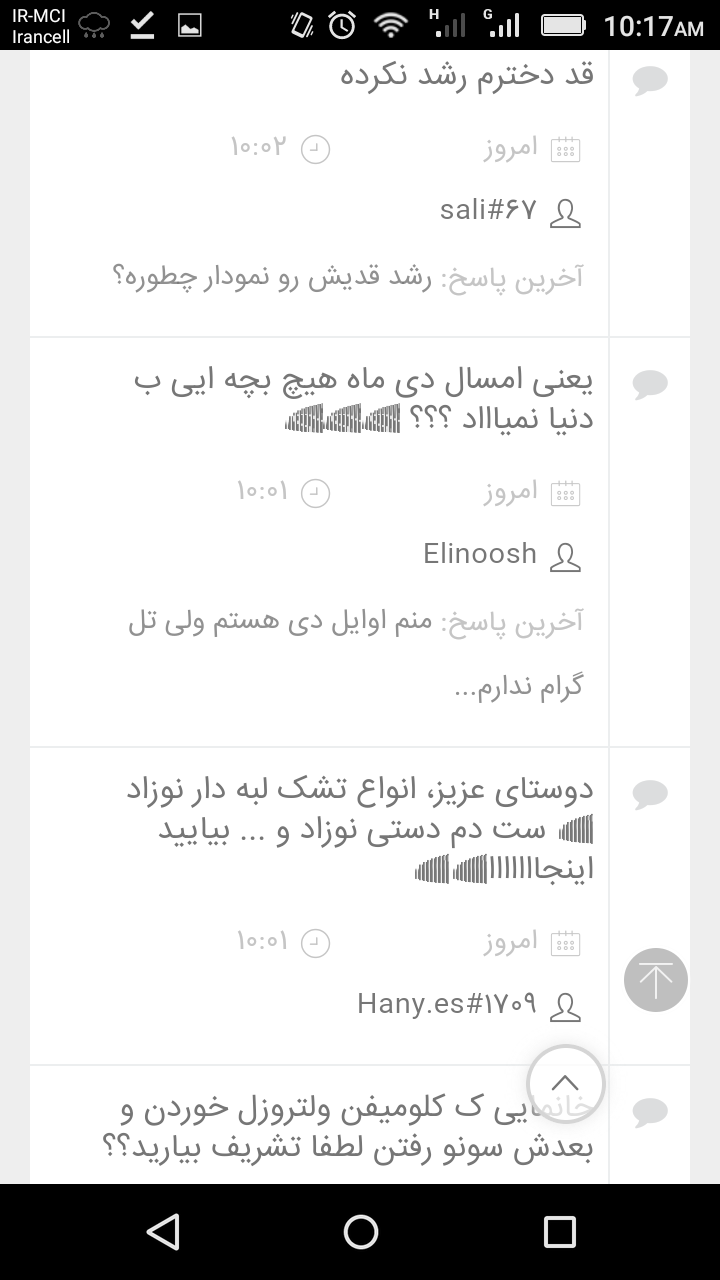Go to the home screen
The height and width of the screenshot is (1280, 720).
360,1232
